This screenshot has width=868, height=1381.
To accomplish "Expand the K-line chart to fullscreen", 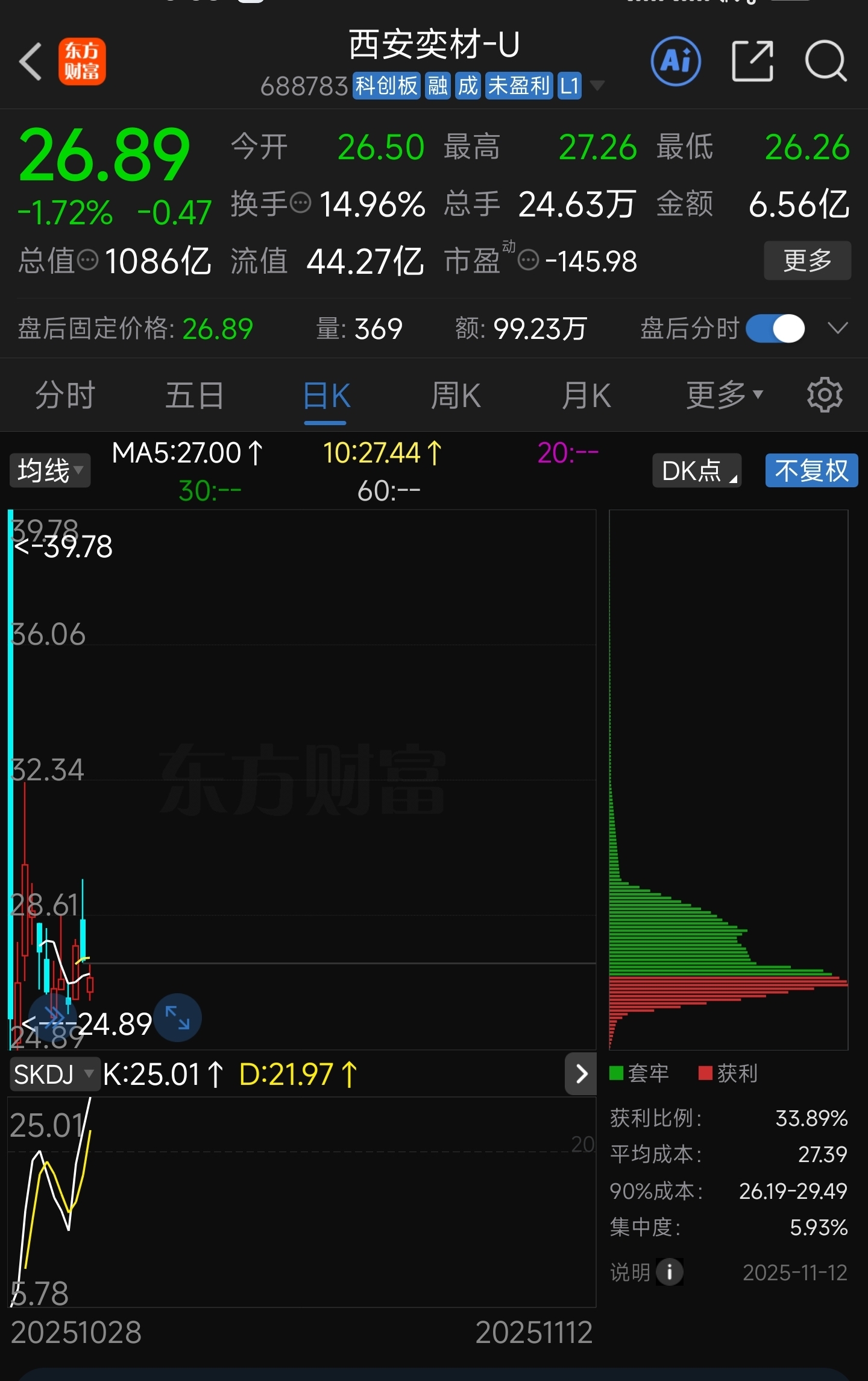I will [178, 1018].
